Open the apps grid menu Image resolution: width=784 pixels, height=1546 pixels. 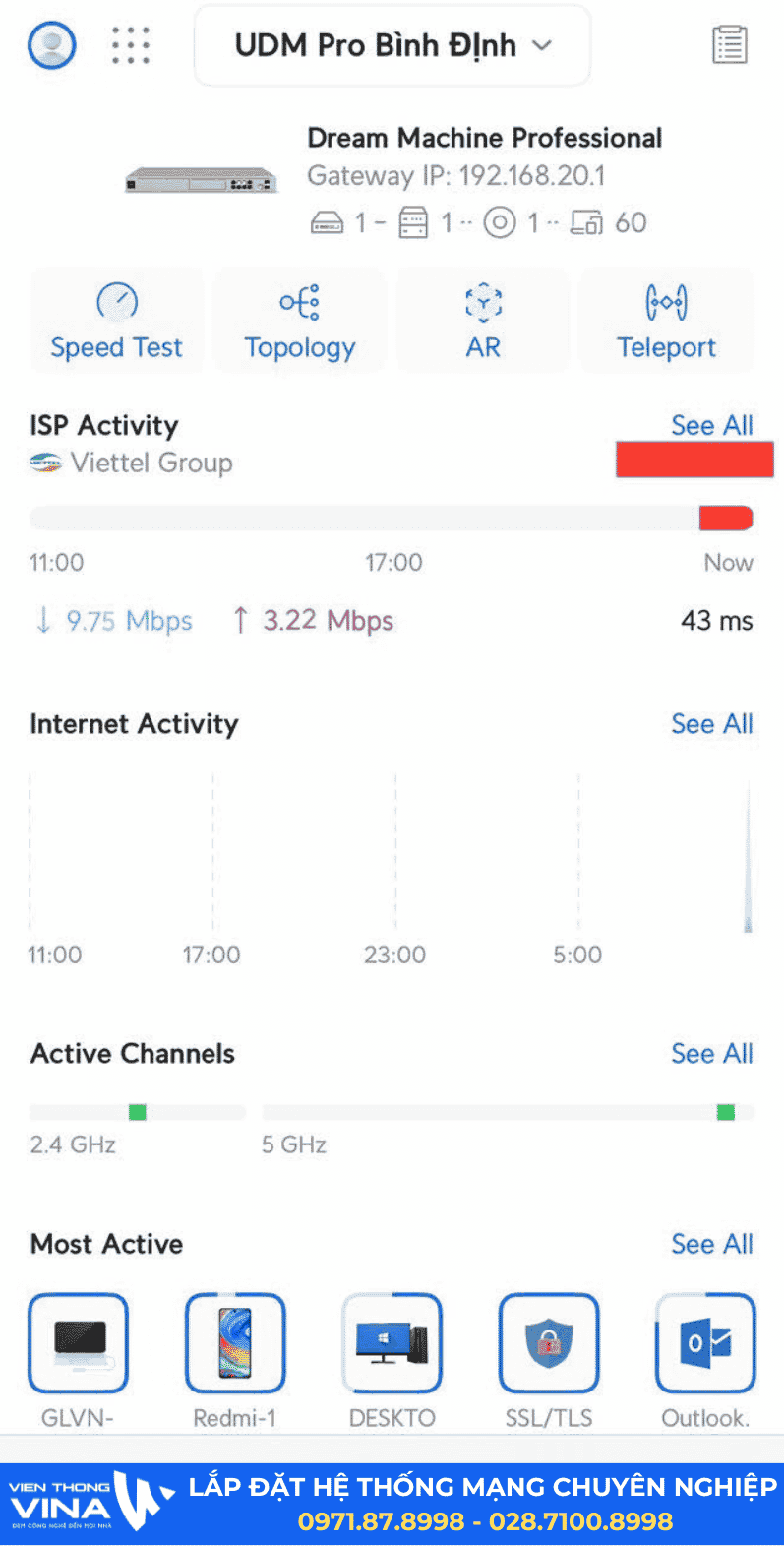pos(131,45)
